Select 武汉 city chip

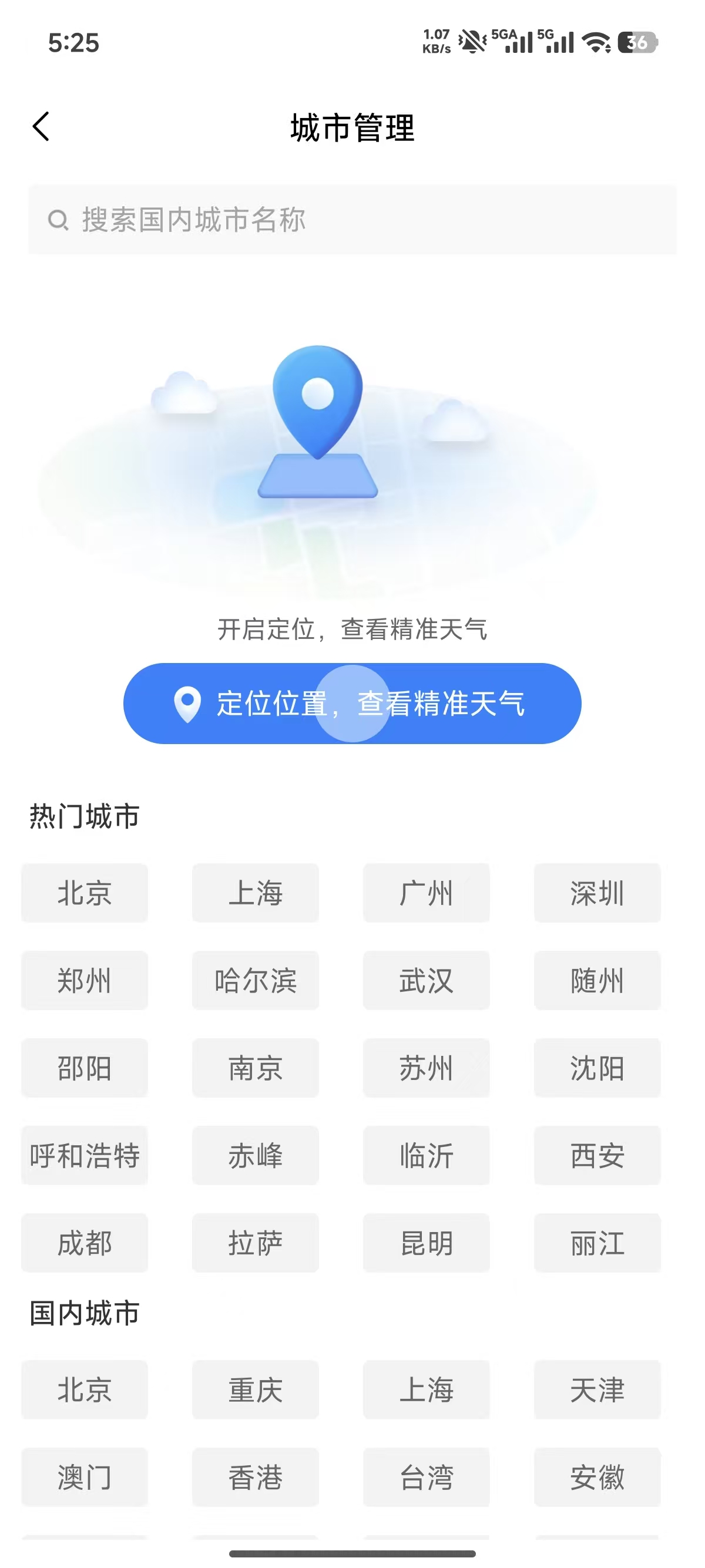click(426, 981)
